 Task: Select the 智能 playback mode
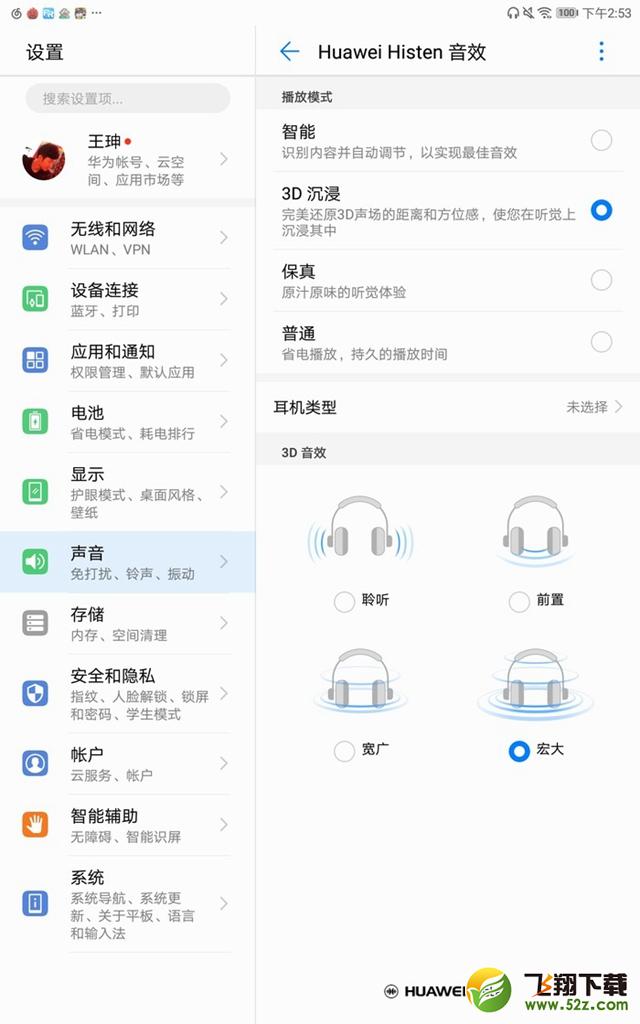(x=448, y=141)
